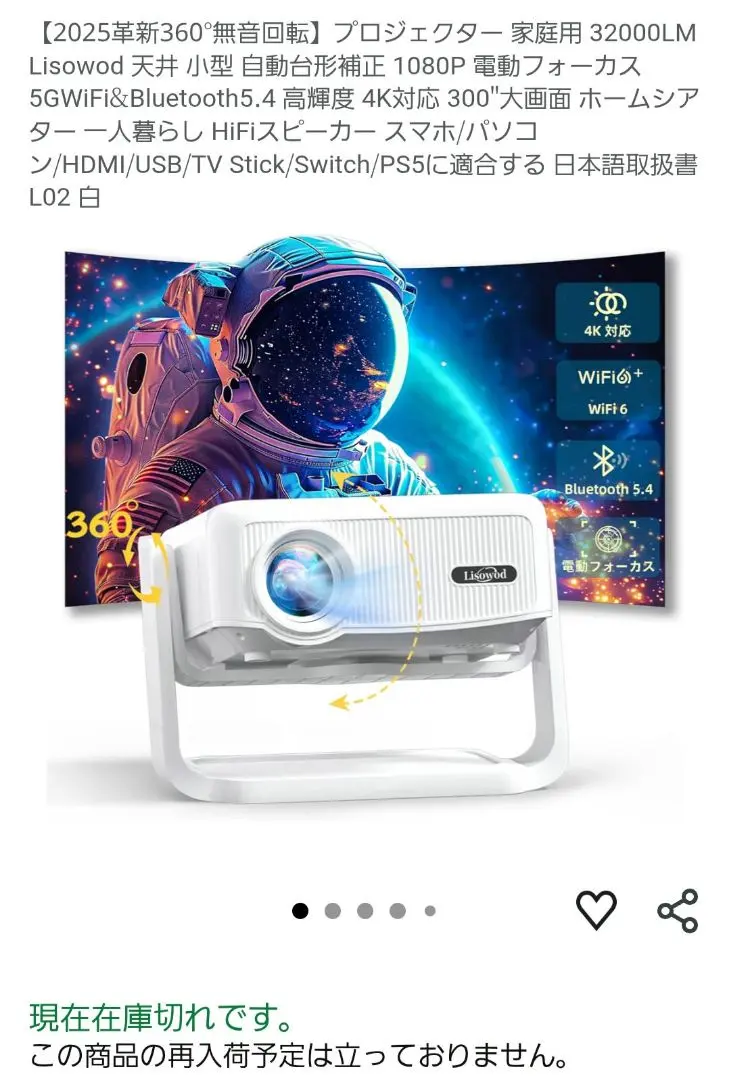
Task: Share this Lisowod projector listing
Action: pos(677,910)
